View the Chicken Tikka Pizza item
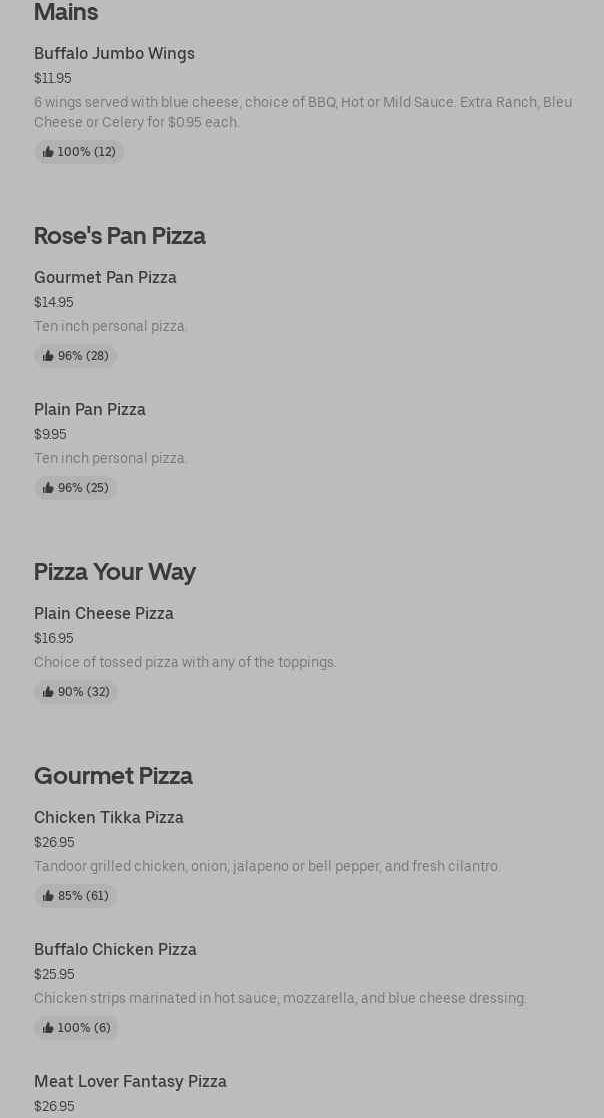The height and width of the screenshot is (1118, 604). click(109, 817)
